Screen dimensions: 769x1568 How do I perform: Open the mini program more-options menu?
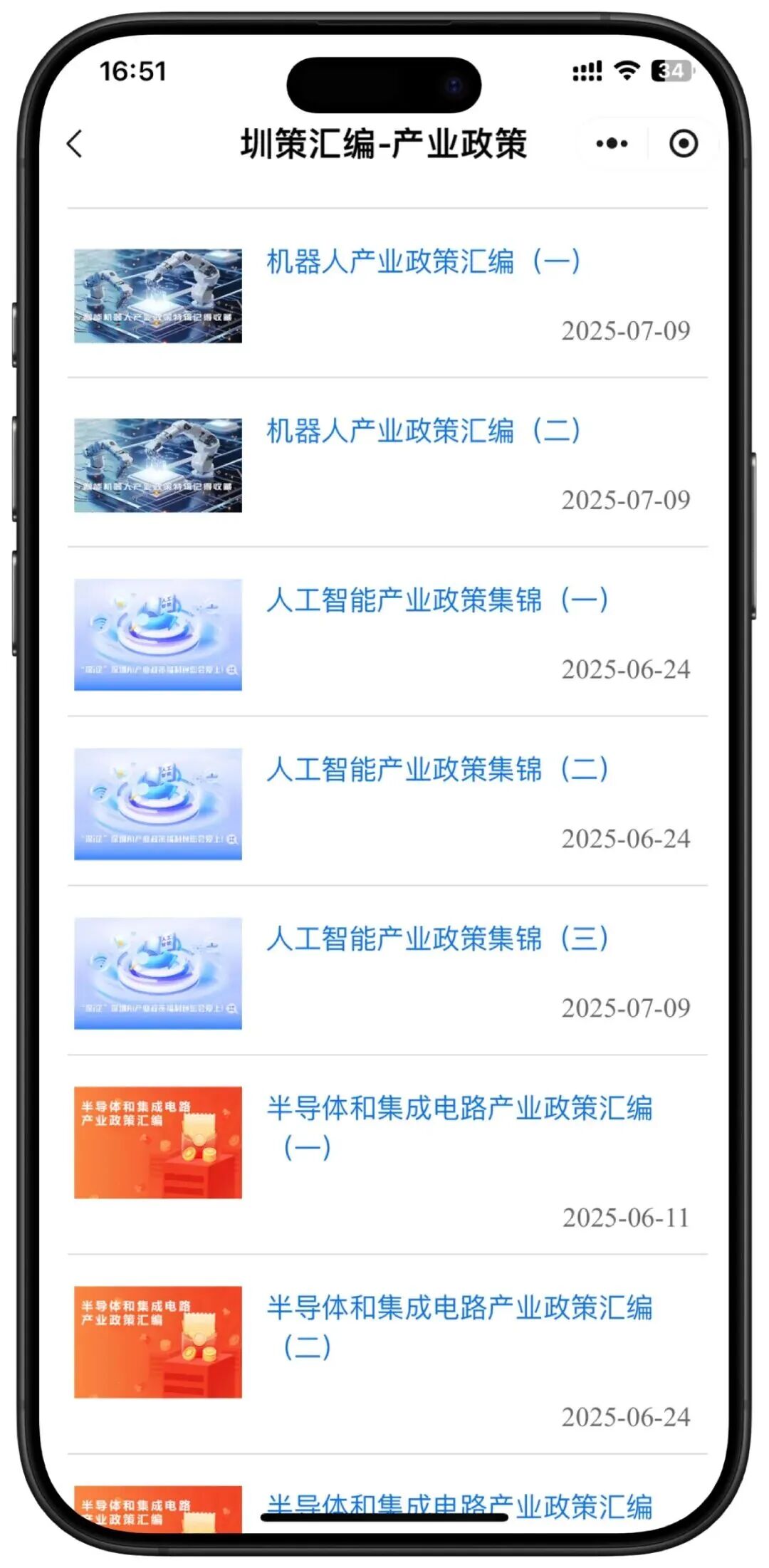[612, 144]
